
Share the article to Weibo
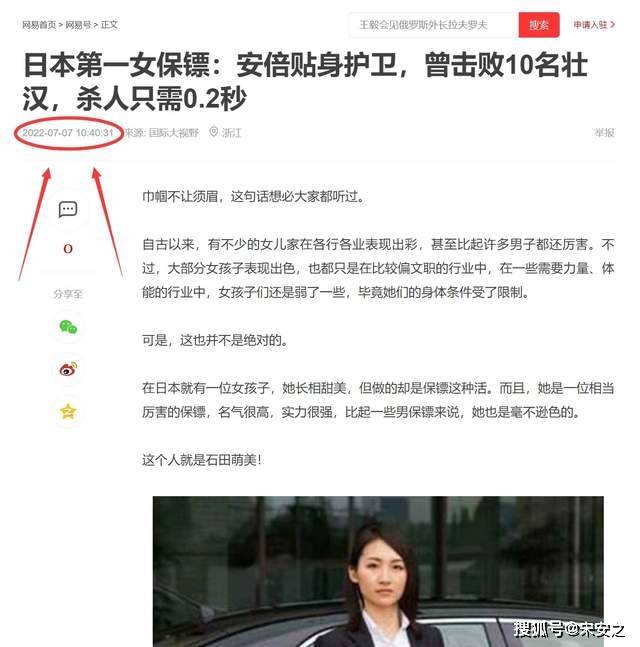(68, 368)
